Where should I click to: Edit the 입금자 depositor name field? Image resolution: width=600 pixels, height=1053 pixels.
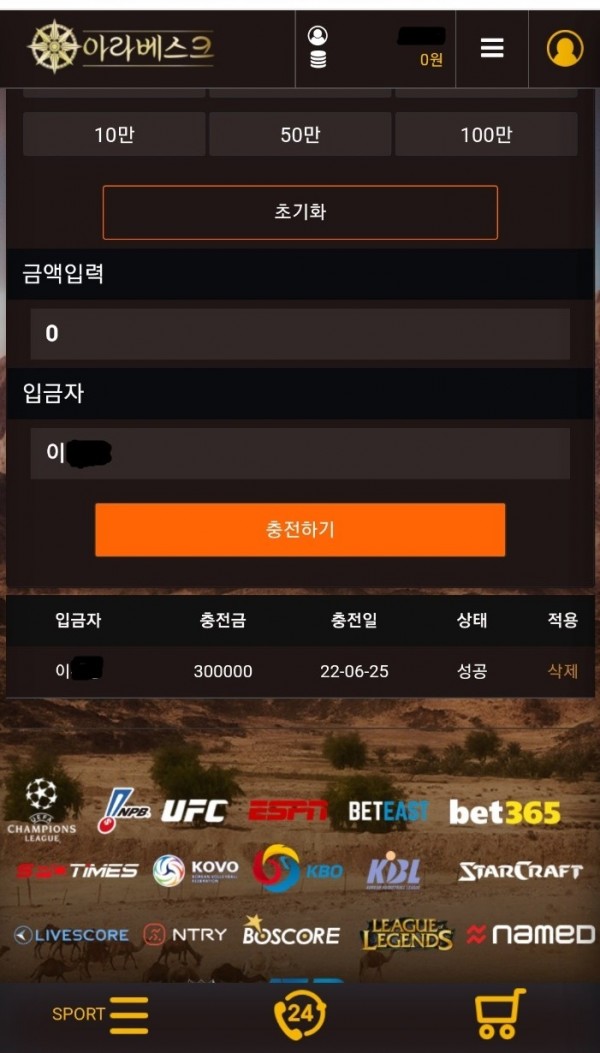[300, 454]
